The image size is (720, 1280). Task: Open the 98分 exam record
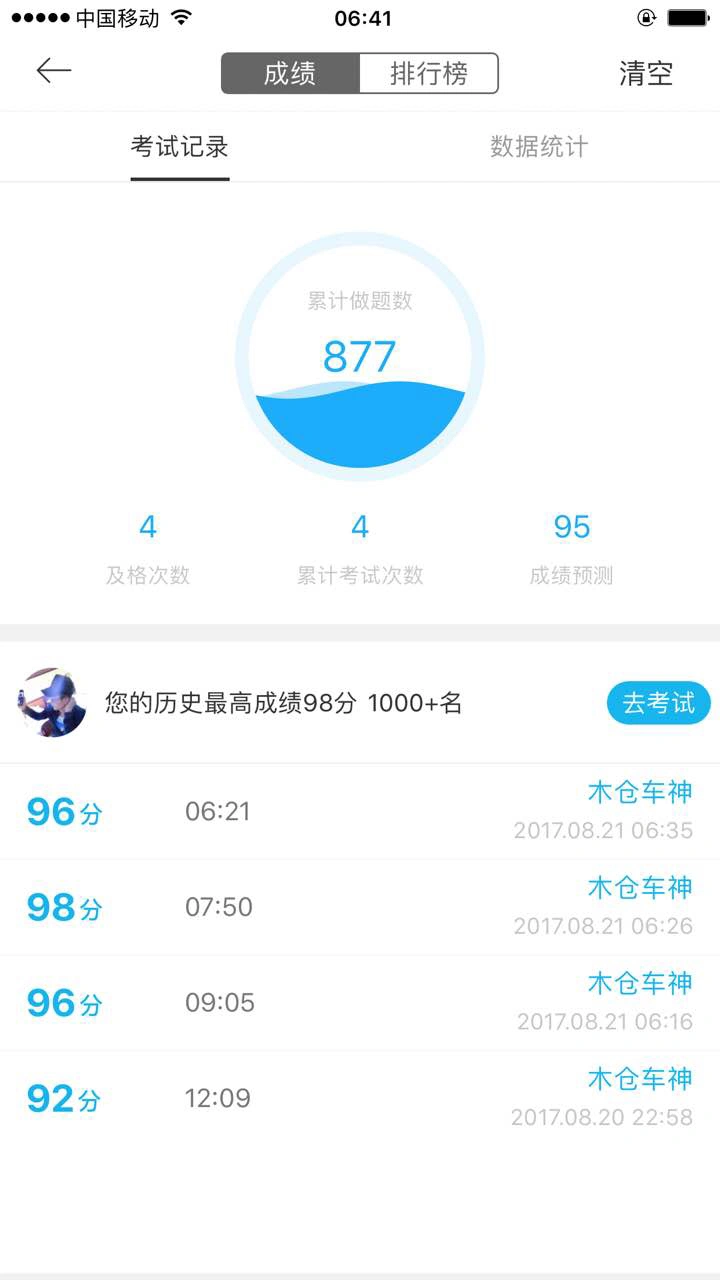point(360,907)
